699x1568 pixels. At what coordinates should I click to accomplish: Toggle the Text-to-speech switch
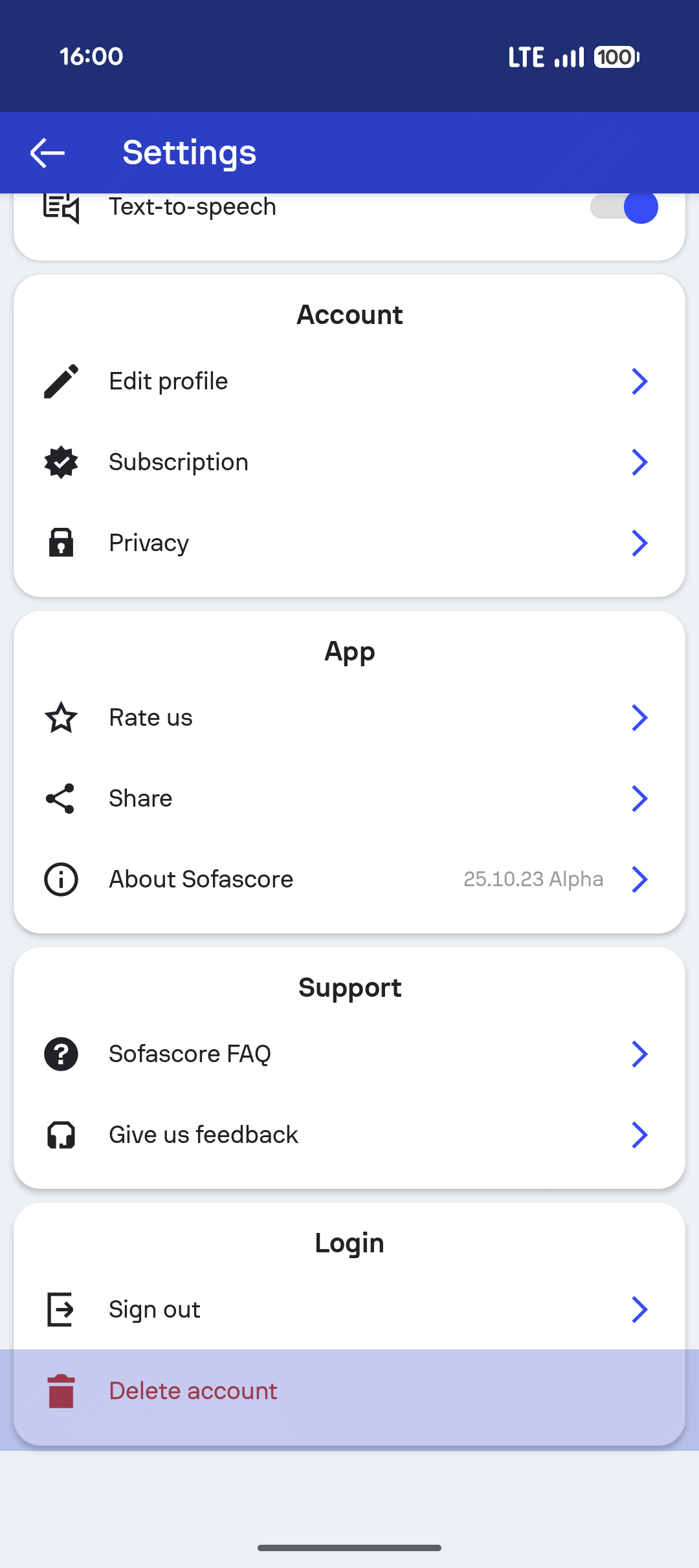click(x=624, y=208)
